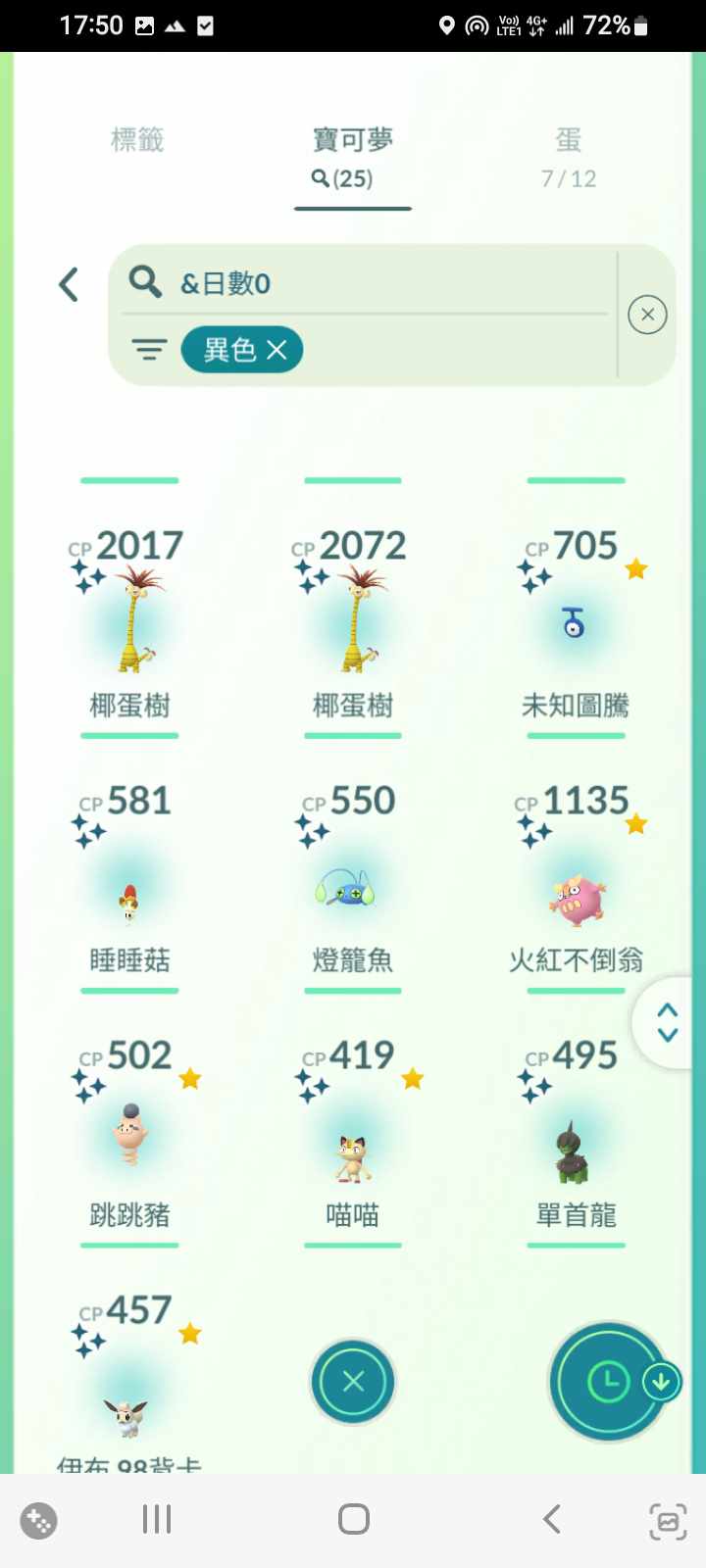Image resolution: width=706 pixels, height=1568 pixels.
Task: Open the sort order clock button
Action: point(608,1382)
